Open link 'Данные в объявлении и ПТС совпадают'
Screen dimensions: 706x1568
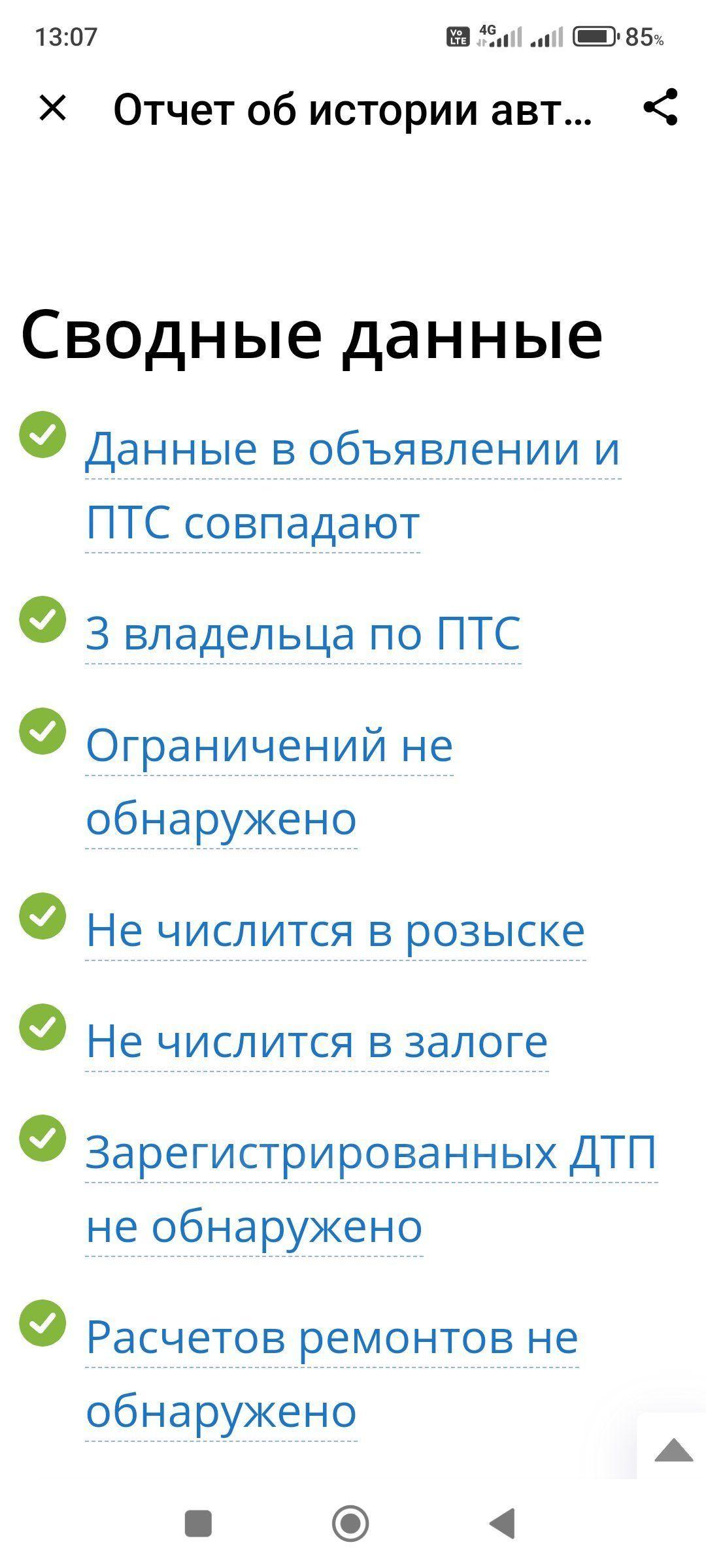point(353,485)
